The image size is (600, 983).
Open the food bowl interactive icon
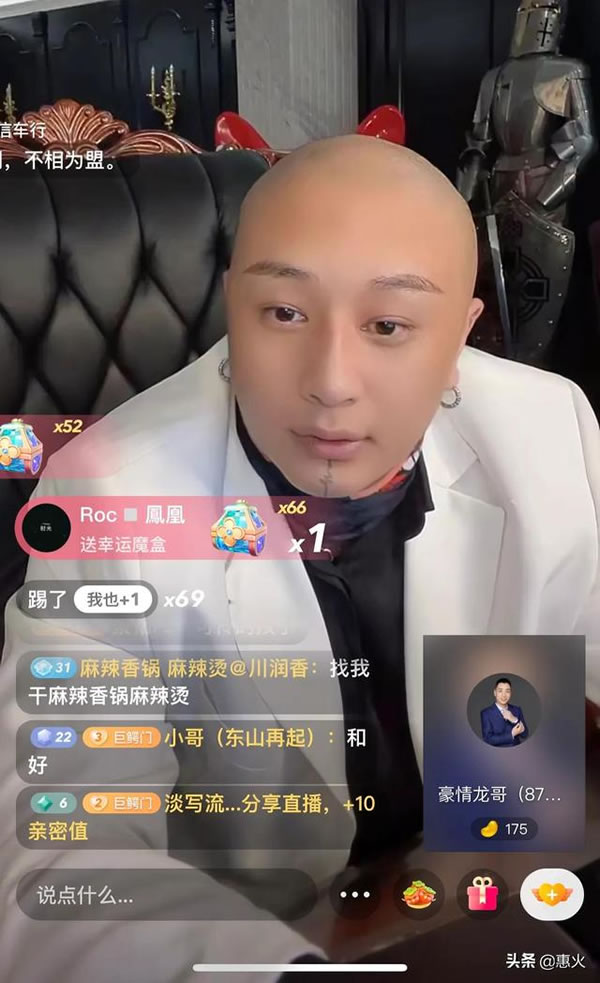pos(419,894)
